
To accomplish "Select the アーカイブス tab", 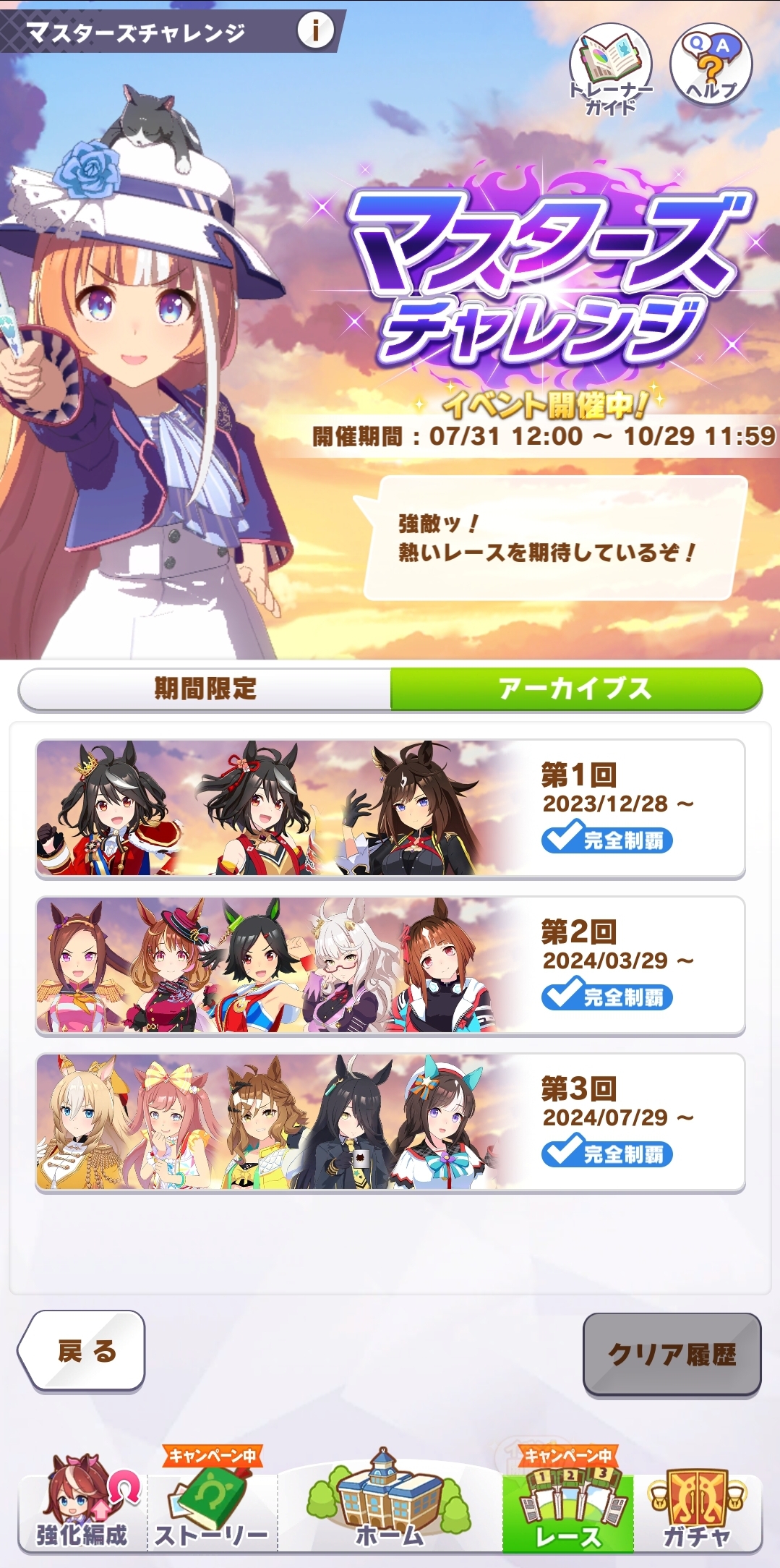I will (576, 689).
